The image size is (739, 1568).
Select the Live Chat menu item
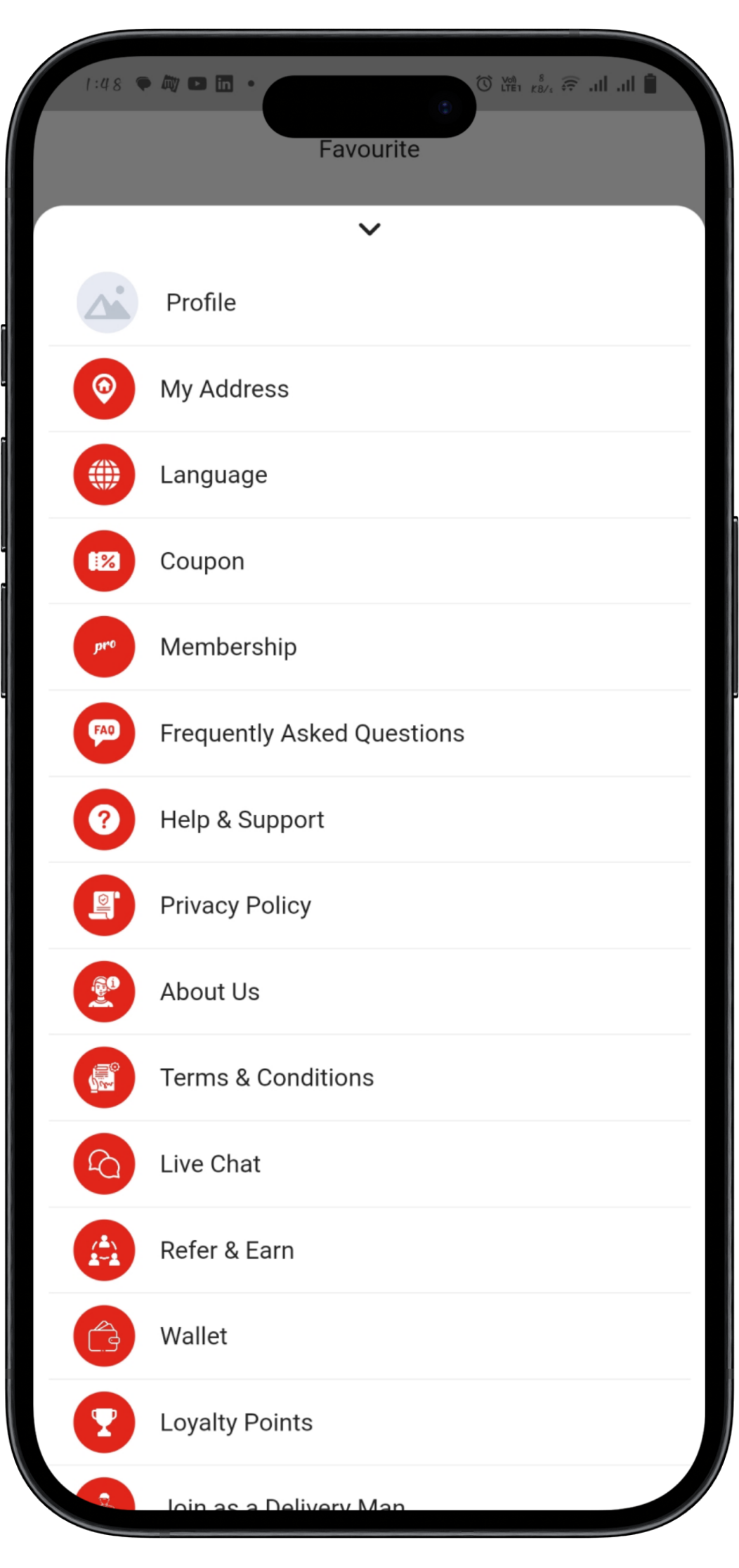tap(209, 1163)
